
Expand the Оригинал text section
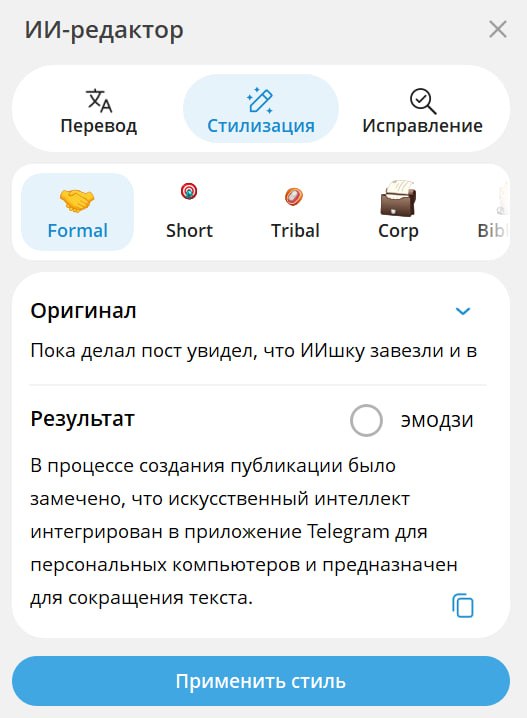tap(463, 311)
